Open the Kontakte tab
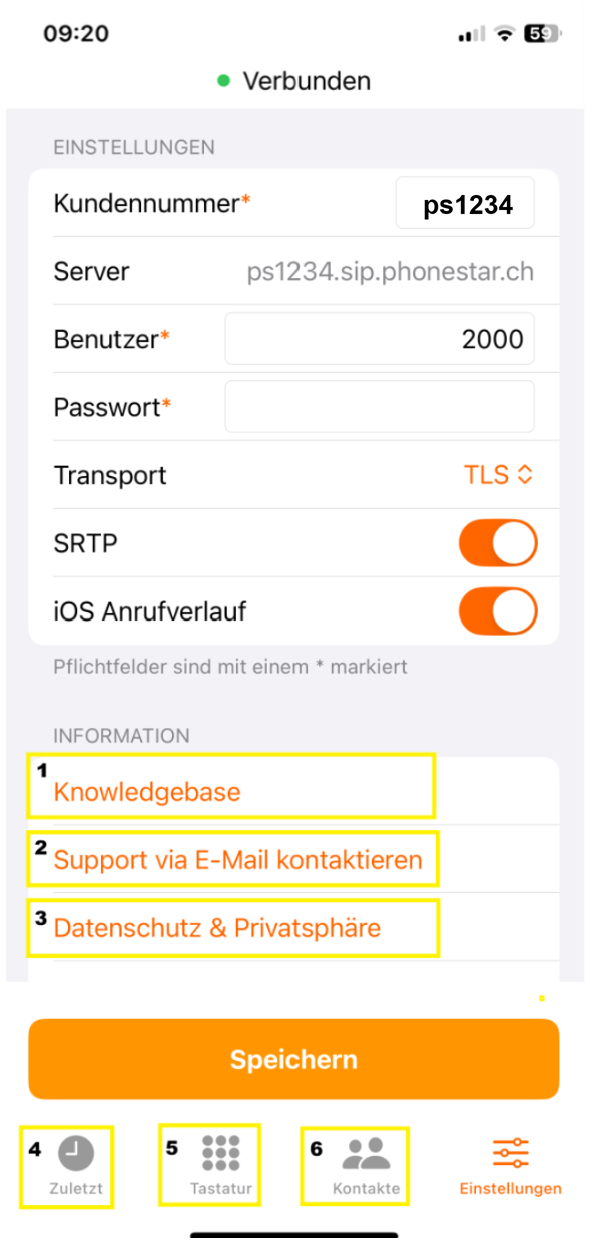This screenshot has height=1260, width=602. point(366,1167)
